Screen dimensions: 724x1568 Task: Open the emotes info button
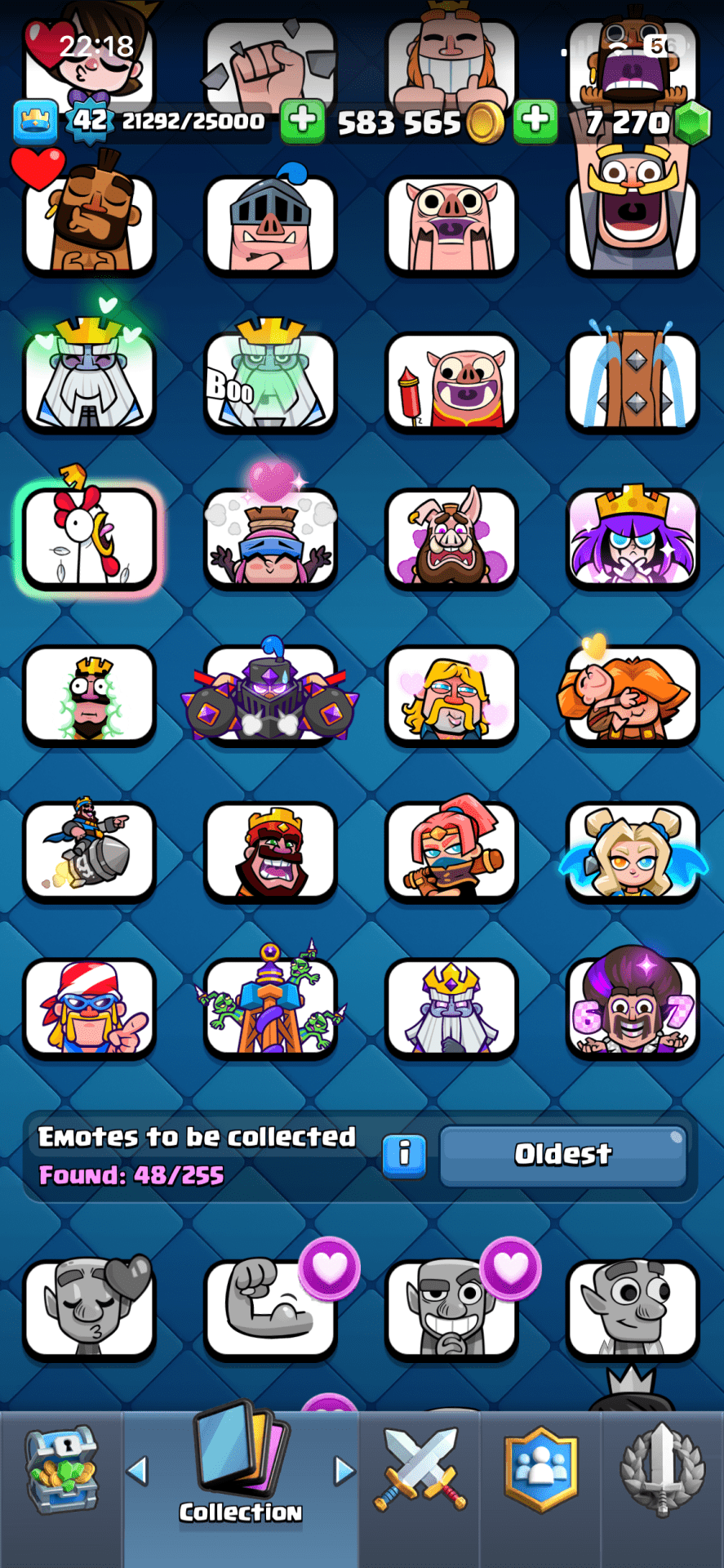pos(404,1154)
